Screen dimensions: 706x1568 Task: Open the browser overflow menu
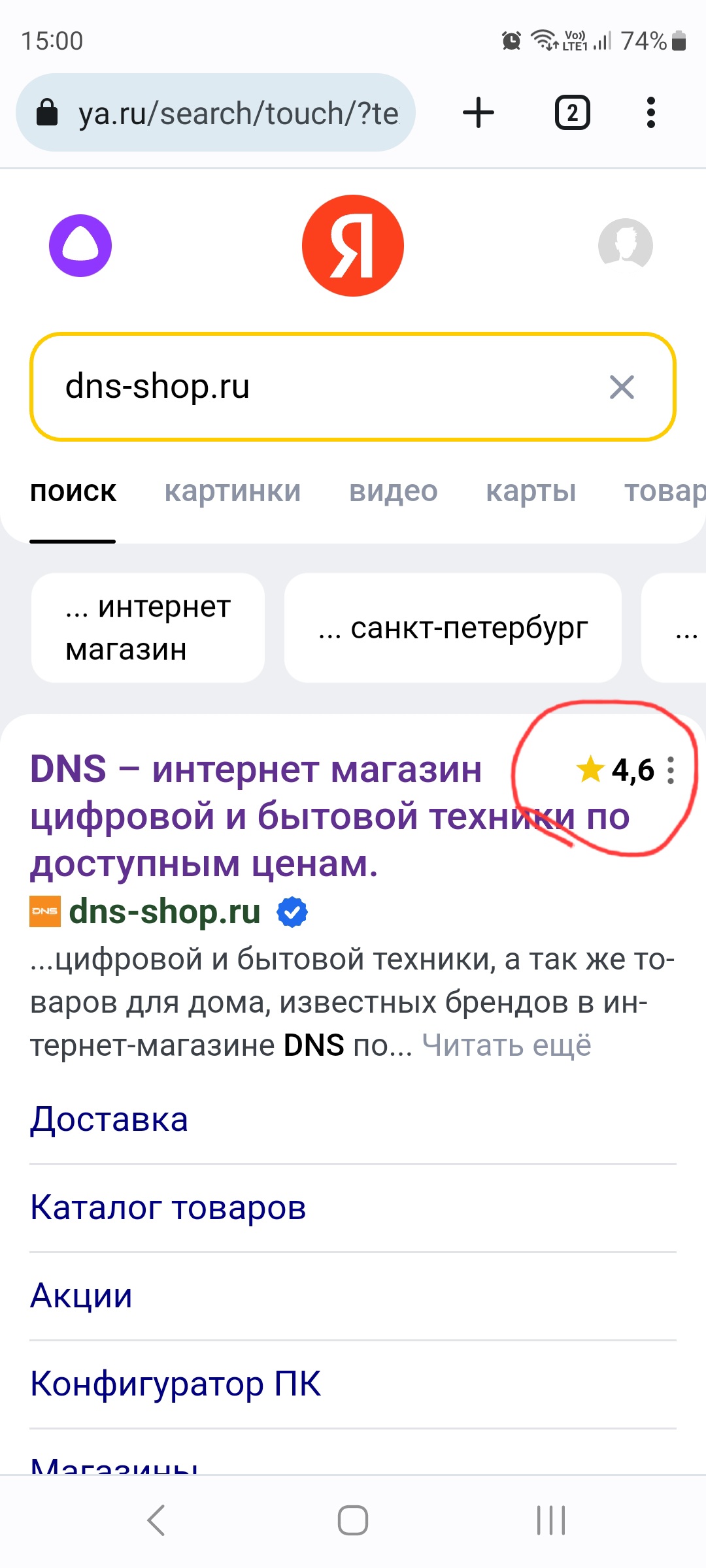click(x=650, y=112)
